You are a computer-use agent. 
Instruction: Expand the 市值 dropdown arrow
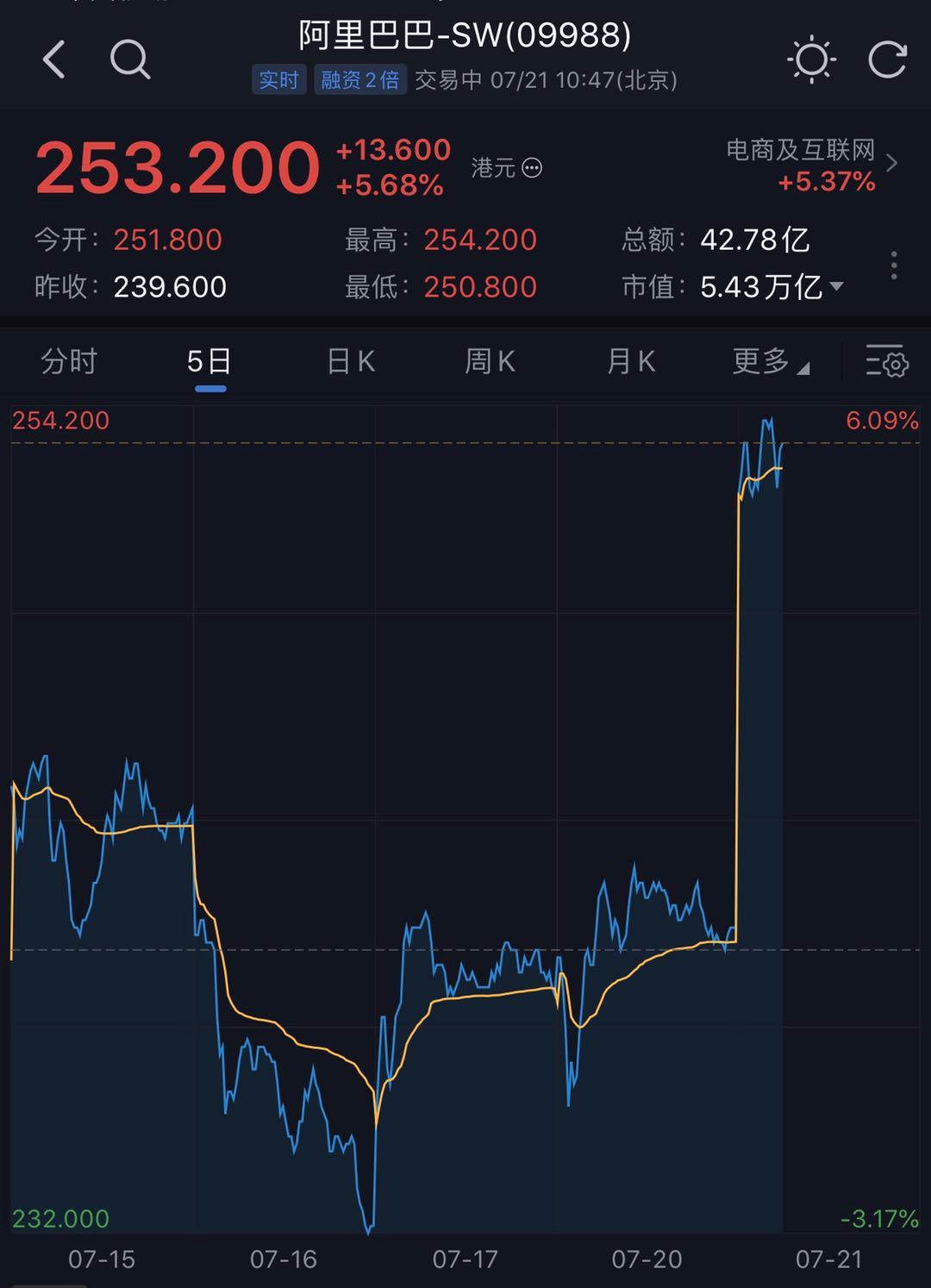tap(835, 286)
